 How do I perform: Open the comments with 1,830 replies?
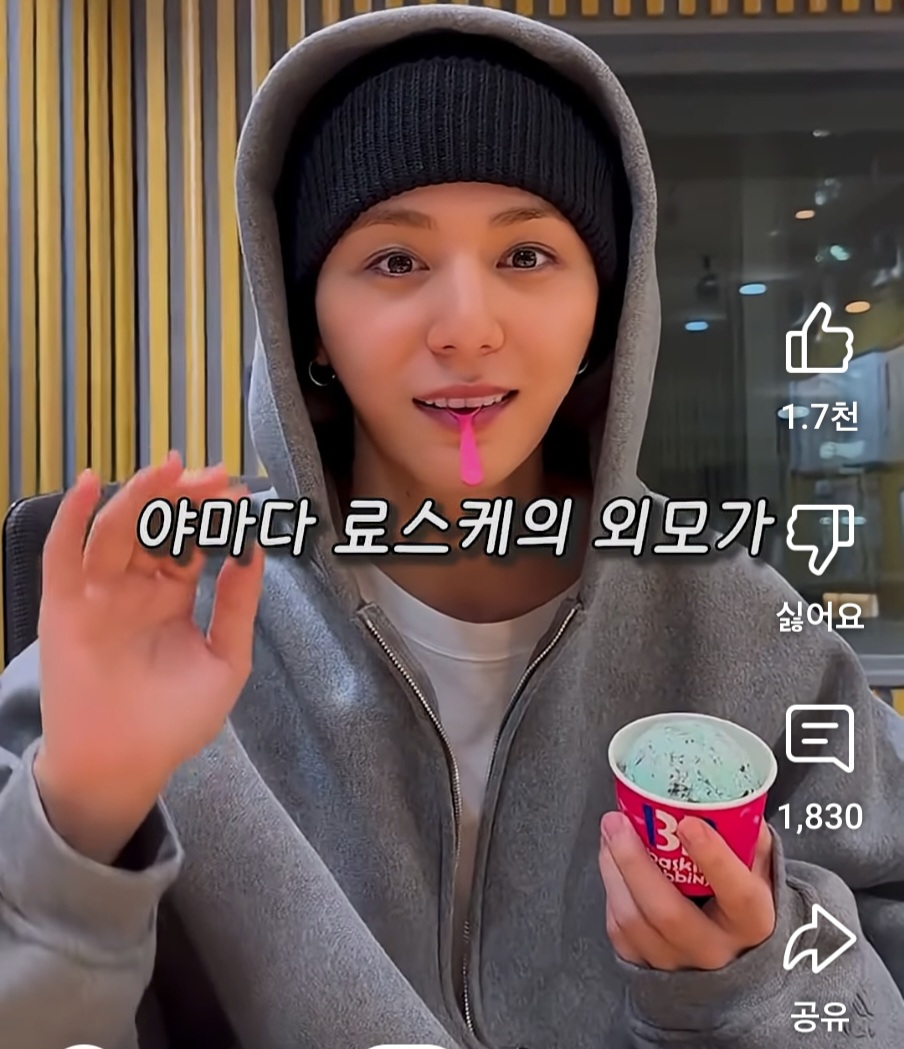pos(819,740)
